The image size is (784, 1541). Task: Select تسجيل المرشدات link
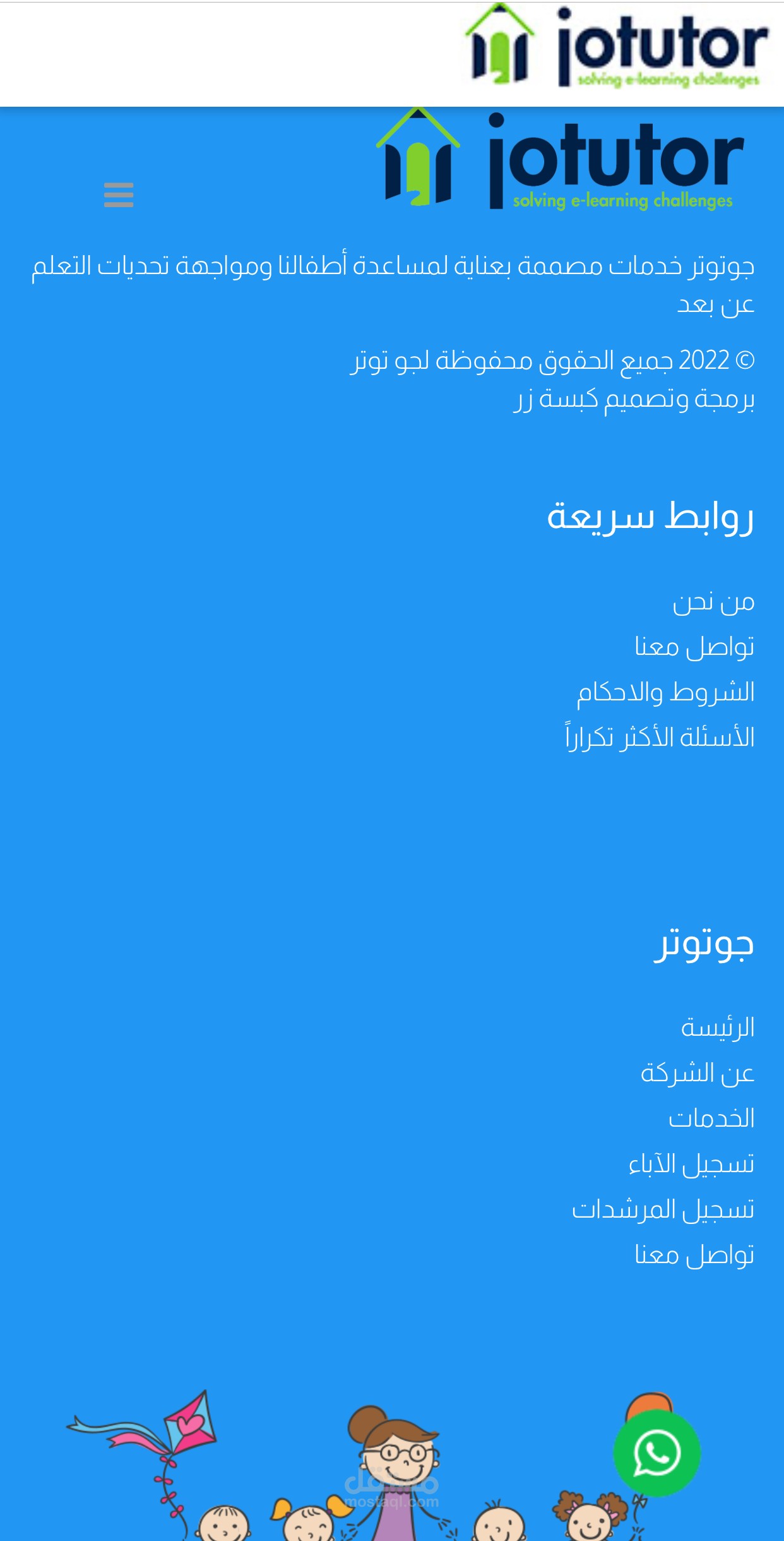coord(663,1209)
